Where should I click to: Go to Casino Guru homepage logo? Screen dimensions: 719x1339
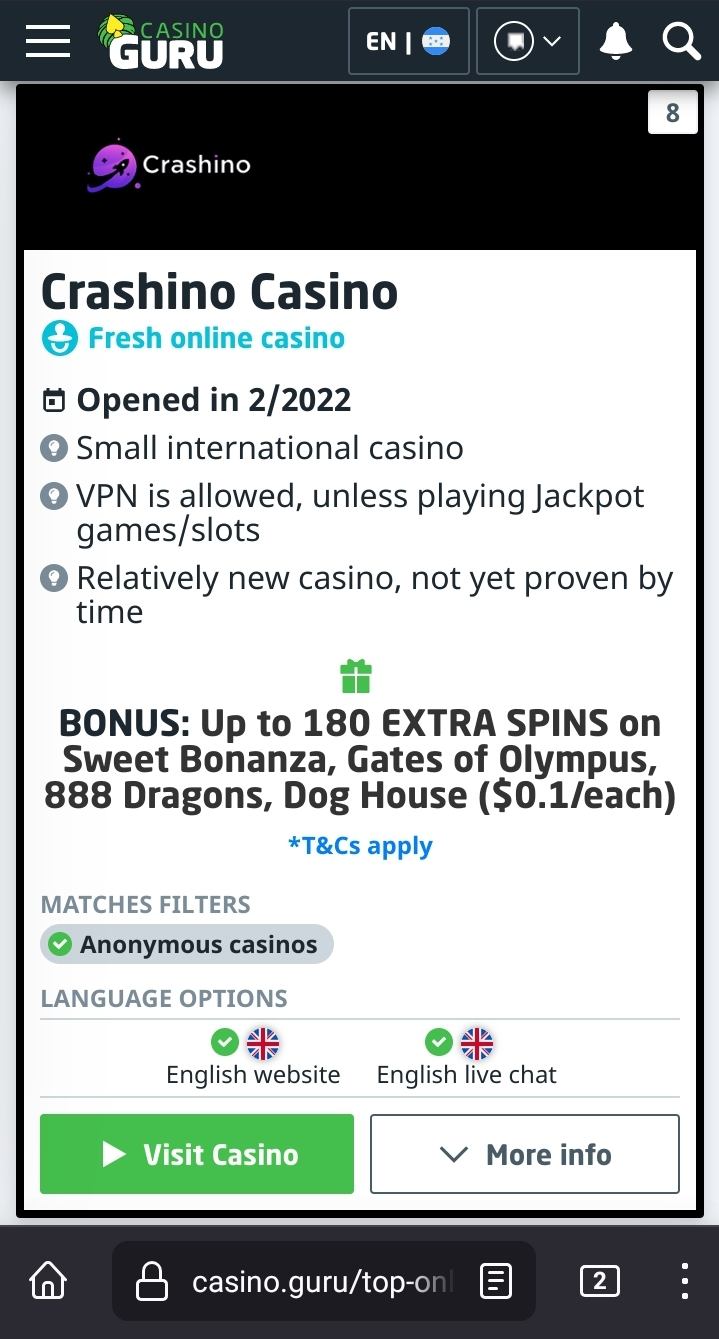[161, 42]
